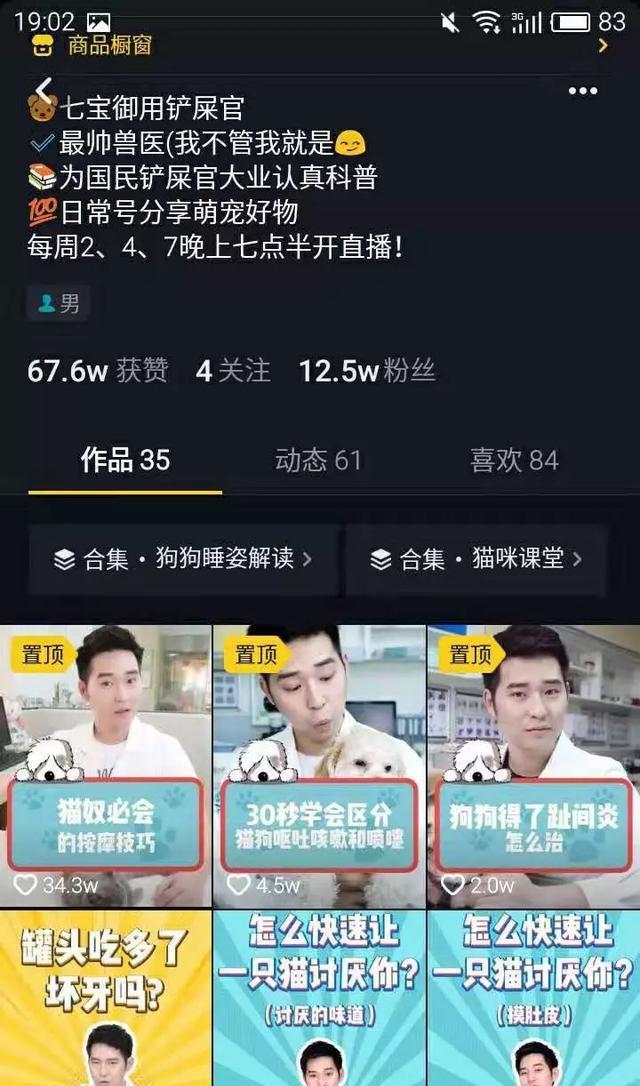
Task: Switch to the 动态 61 tab
Action: (318, 460)
